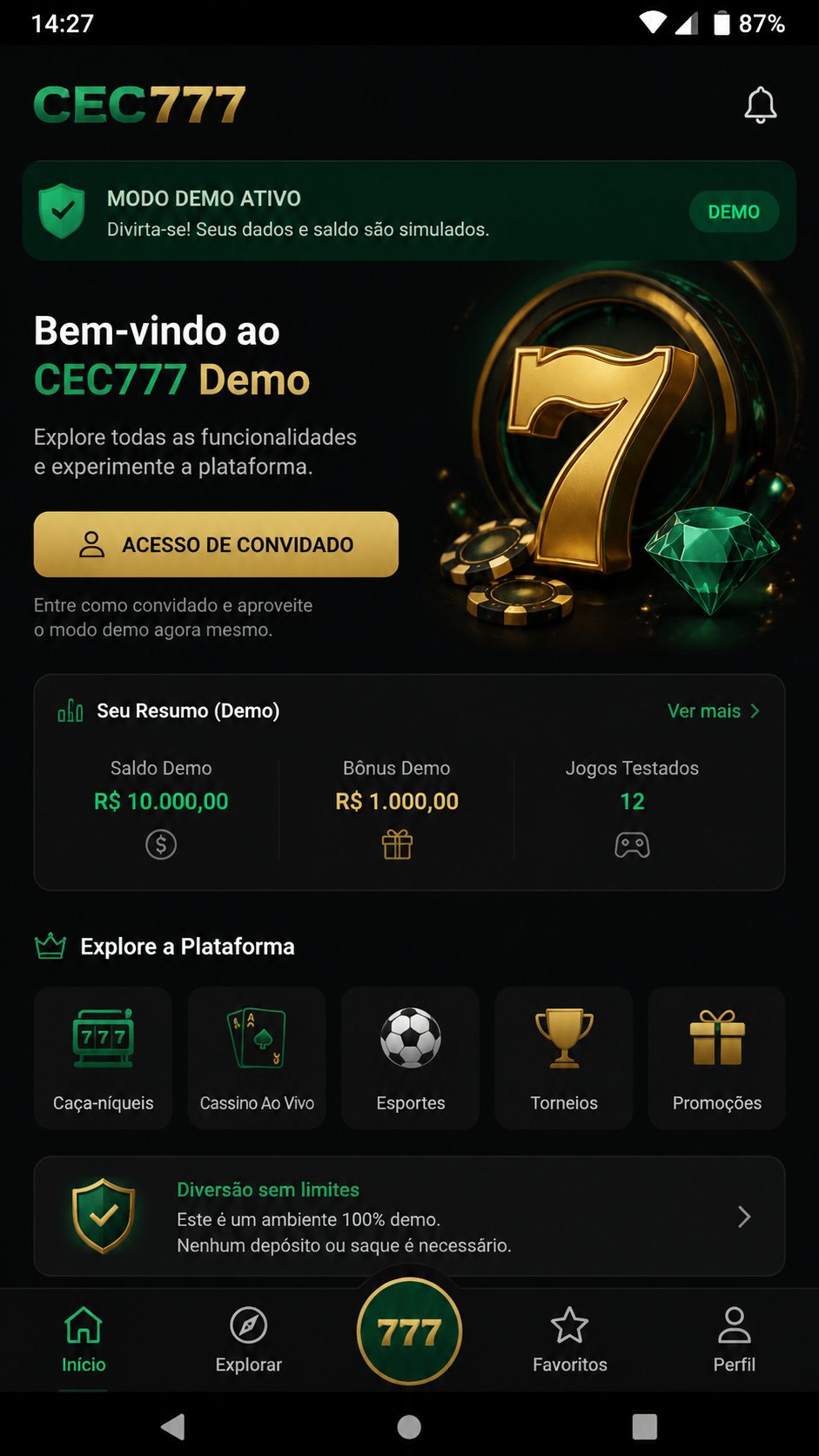
Task: Open the Perfil tab
Action: [x=735, y=1339]
